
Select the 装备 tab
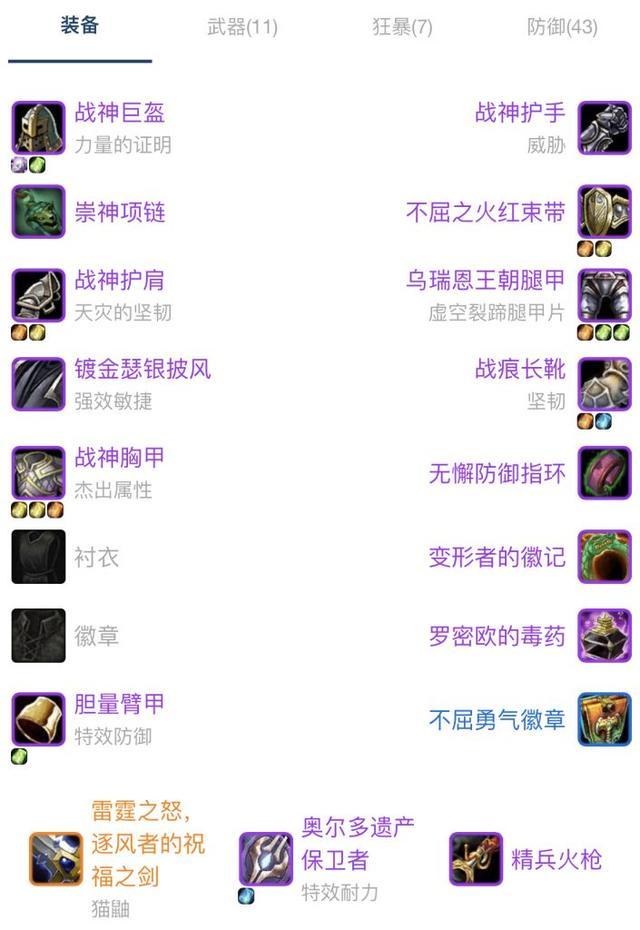[x=80, y=27]
